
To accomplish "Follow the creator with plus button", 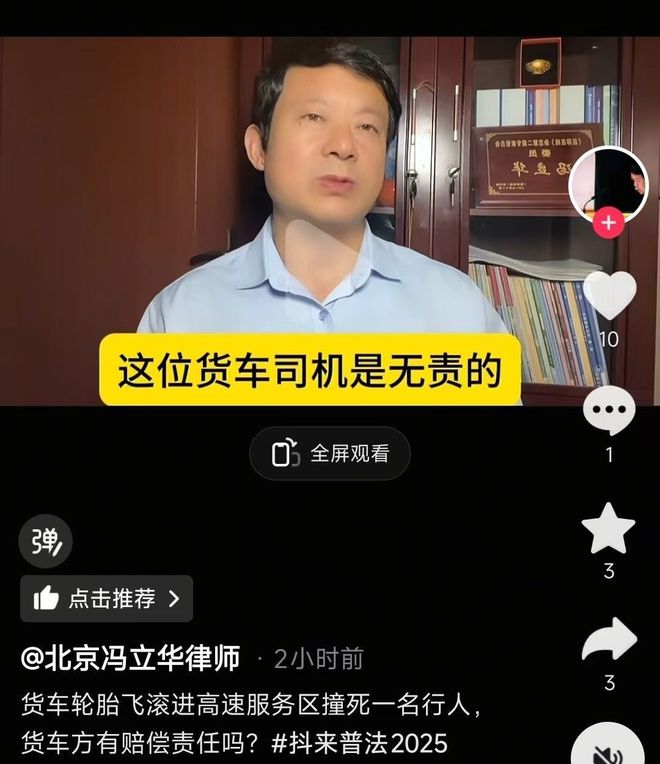I will point(608,223).
